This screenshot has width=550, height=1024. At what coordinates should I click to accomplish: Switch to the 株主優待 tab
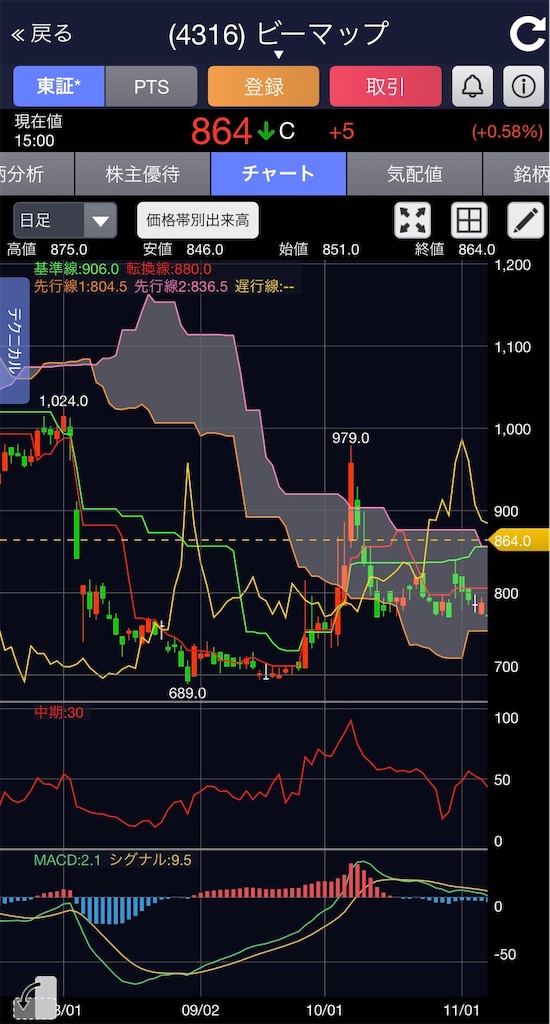[x=142, y=174]
